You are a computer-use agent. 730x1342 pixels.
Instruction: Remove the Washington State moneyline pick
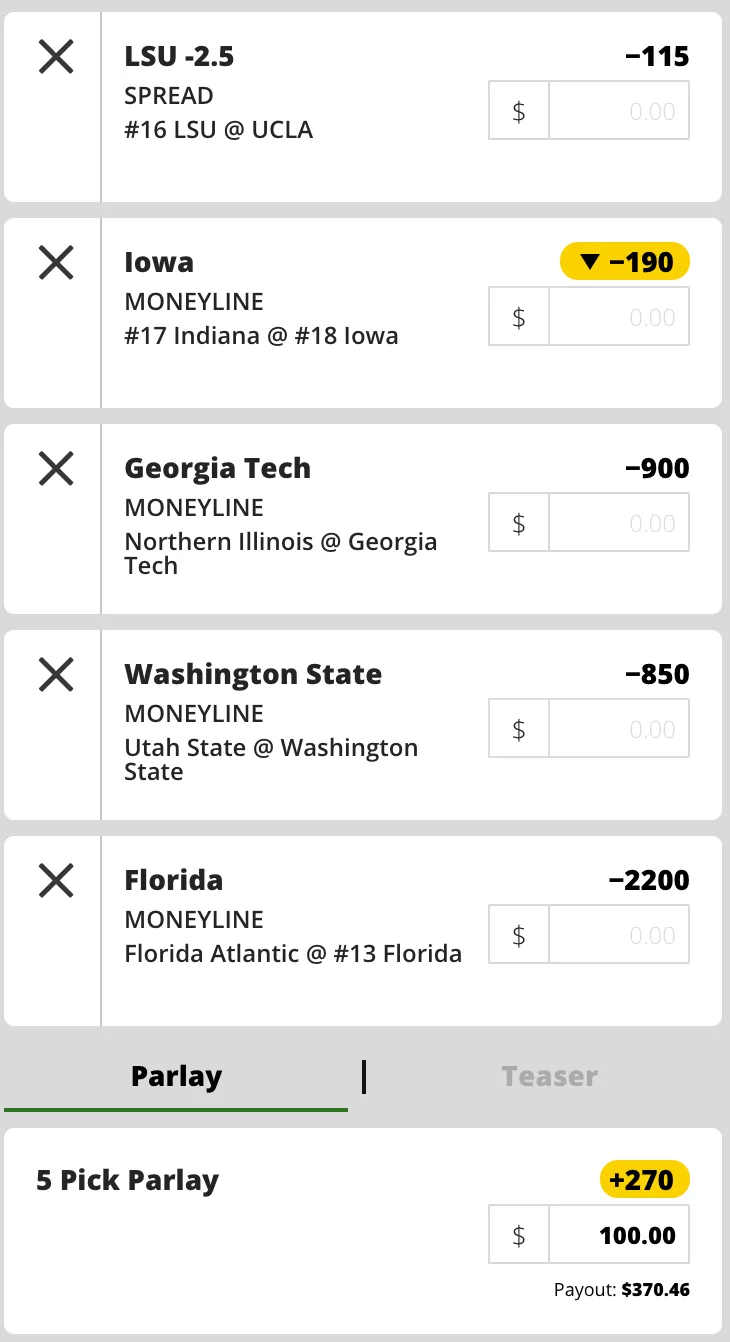[55, 675]
